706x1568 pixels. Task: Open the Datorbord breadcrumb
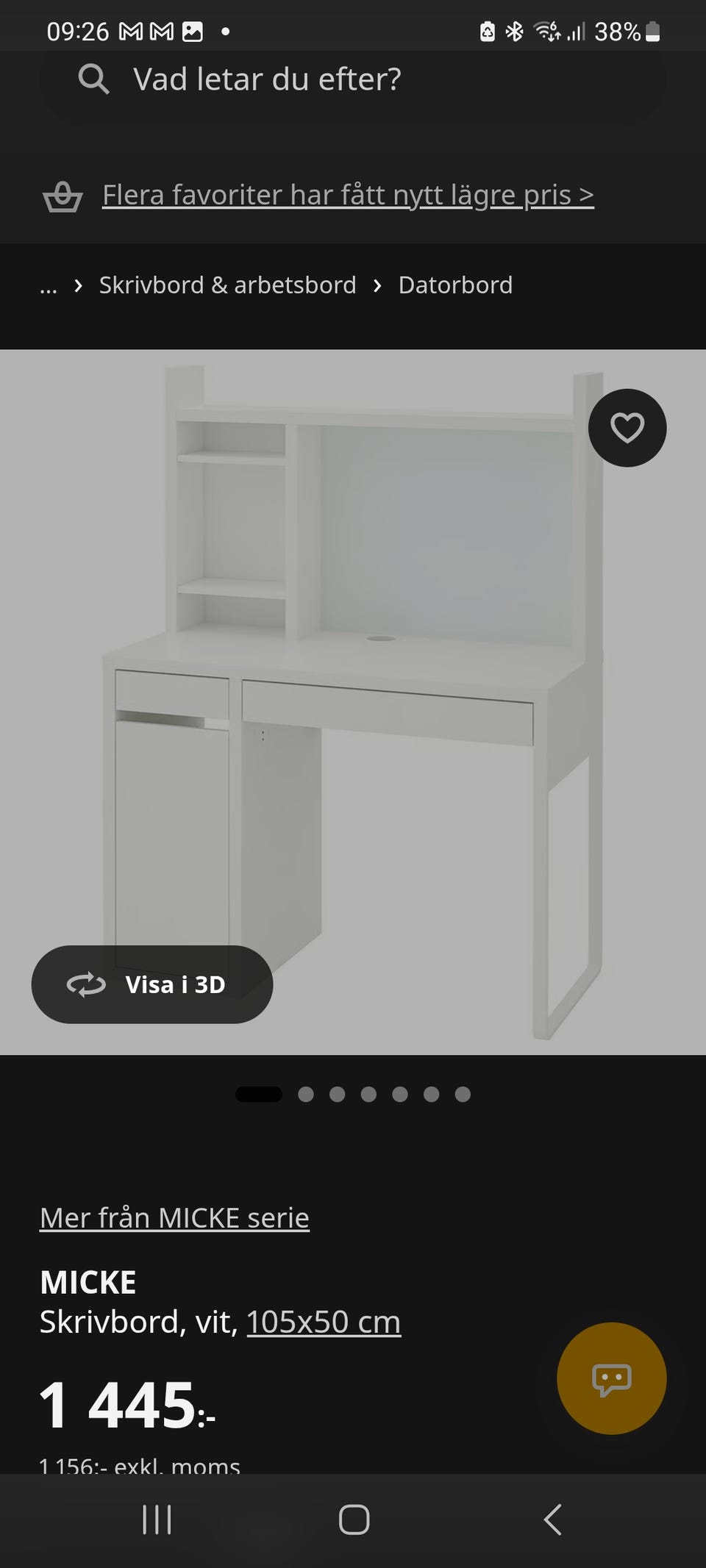click(455, 285)
